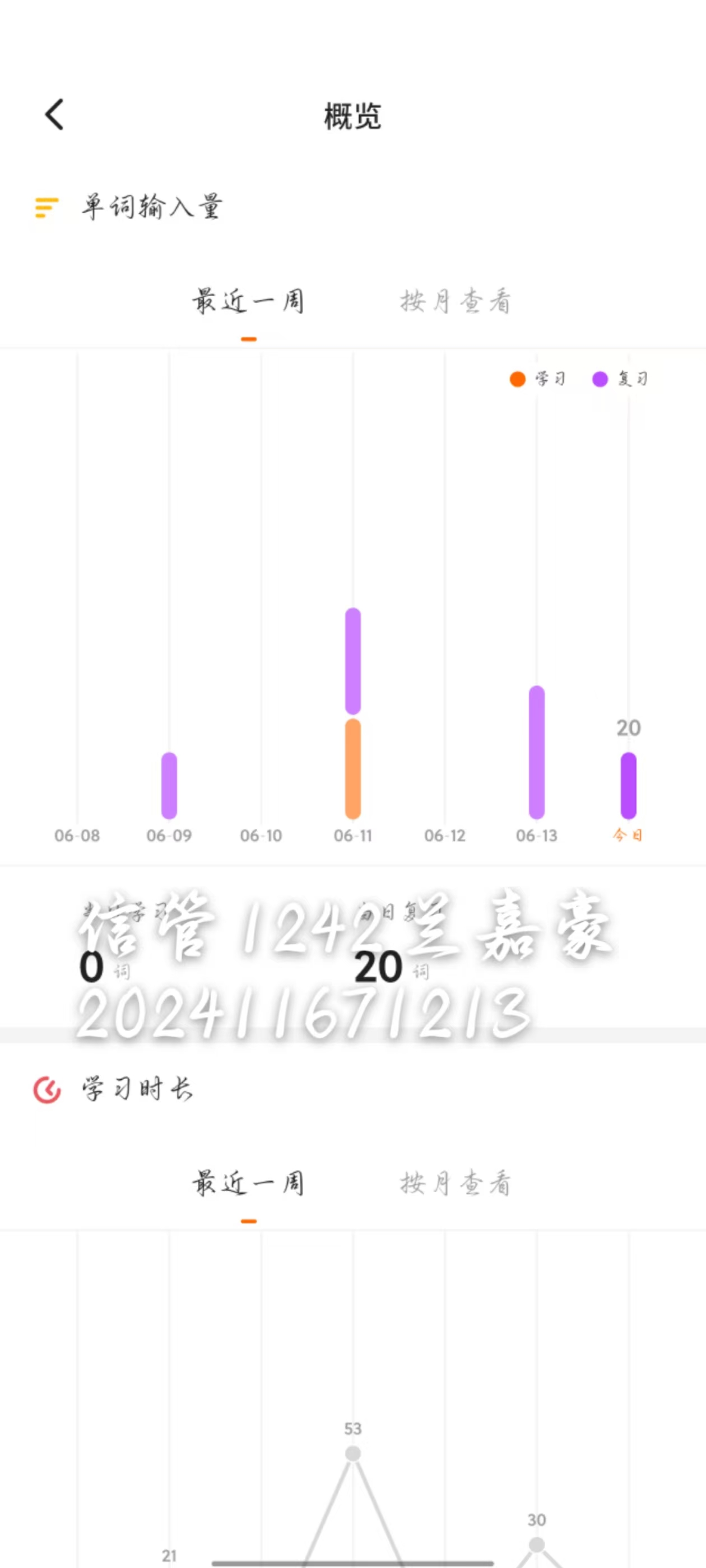Switch to 按月查看 under 学习时长
Image resolution: width=706 pixels, height=1568 pixels.
[456, 1183]
